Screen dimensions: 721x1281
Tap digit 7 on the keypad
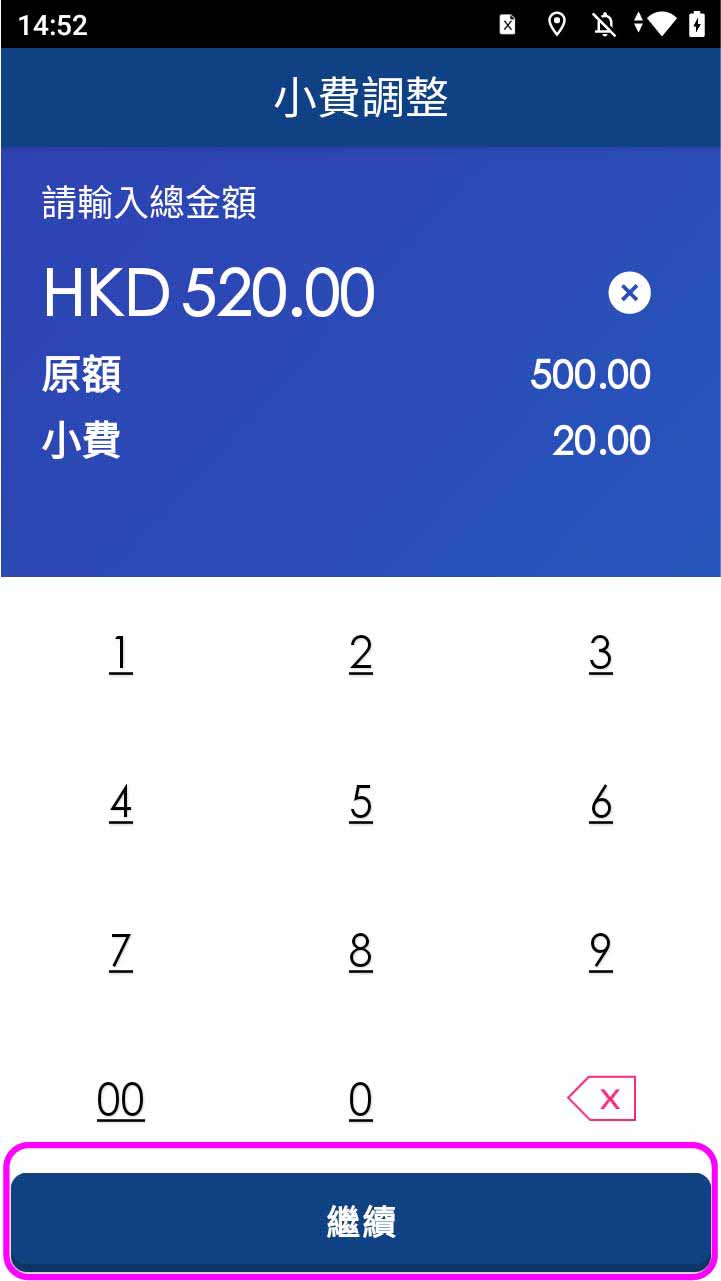click(x=121, y=951)
